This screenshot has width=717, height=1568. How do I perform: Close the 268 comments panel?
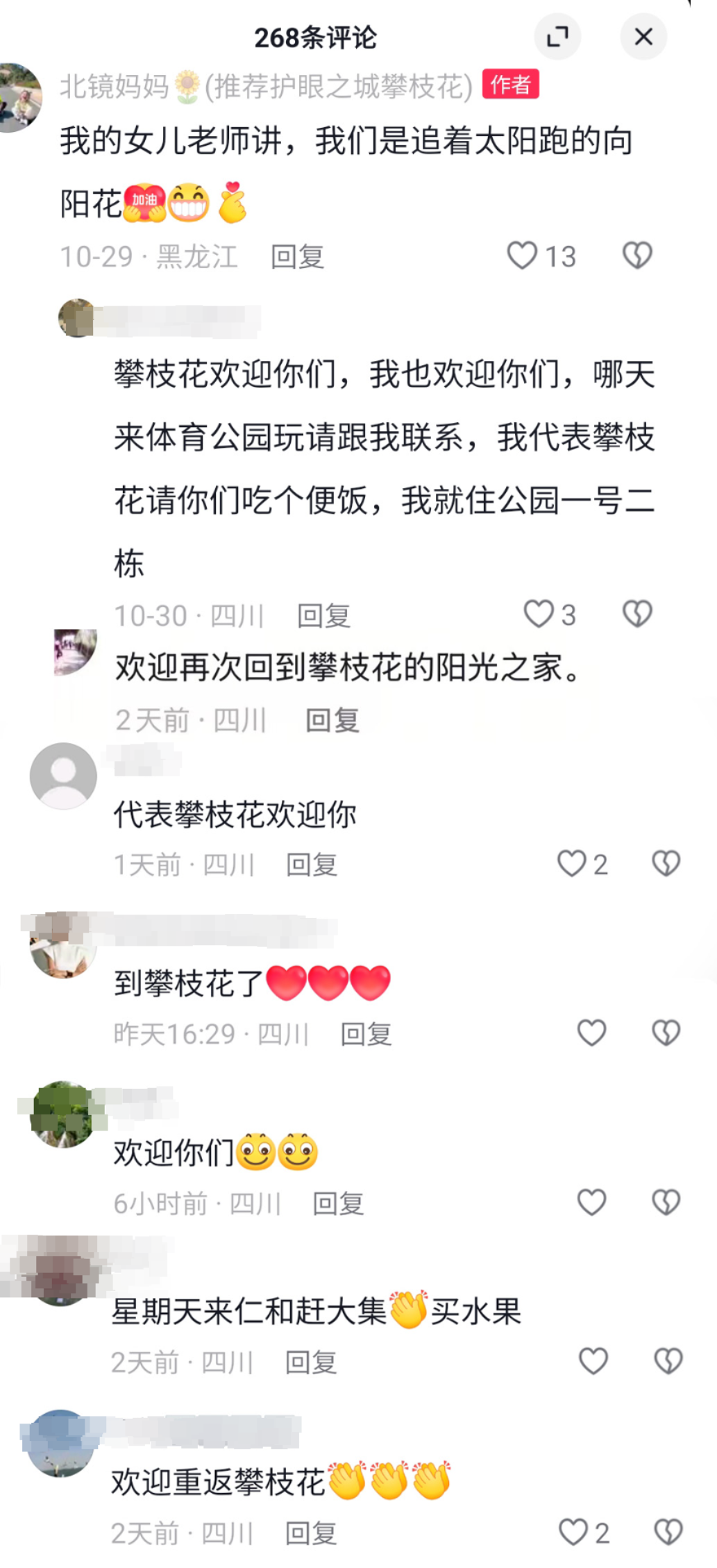pos(643,37)
